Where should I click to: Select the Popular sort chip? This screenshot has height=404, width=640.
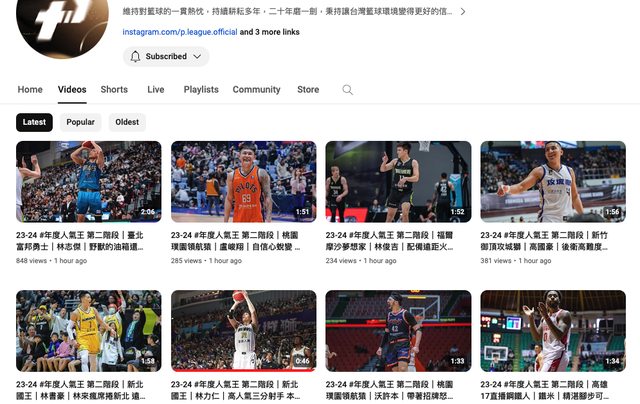click(81, 122)
